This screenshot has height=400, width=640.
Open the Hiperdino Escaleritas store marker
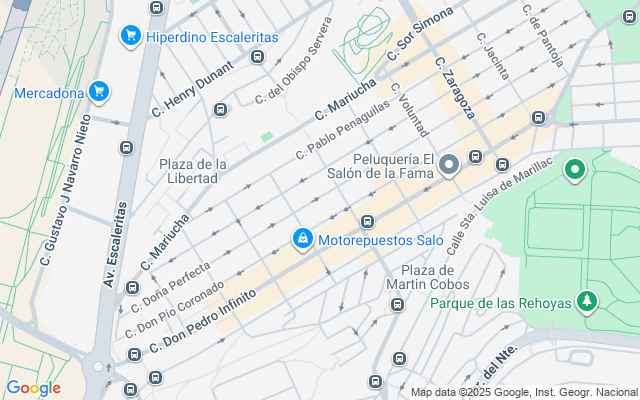pyautogui.click(x=130, y=37)
